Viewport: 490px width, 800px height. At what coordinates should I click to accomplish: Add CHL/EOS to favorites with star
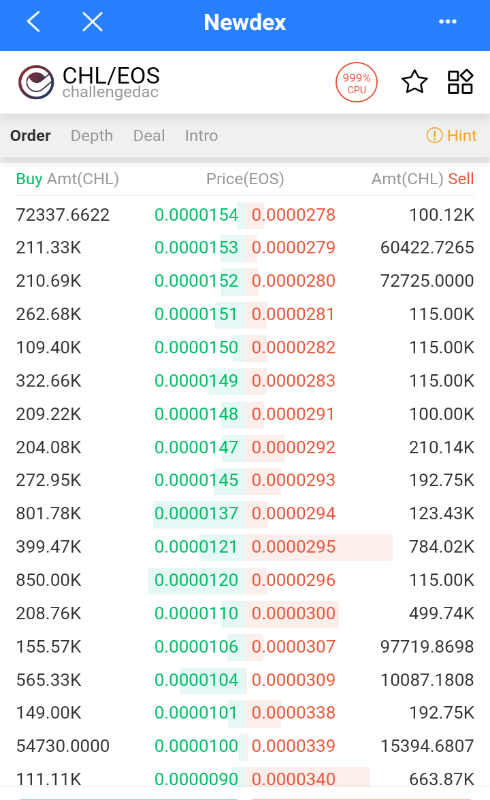click(414, 82)
